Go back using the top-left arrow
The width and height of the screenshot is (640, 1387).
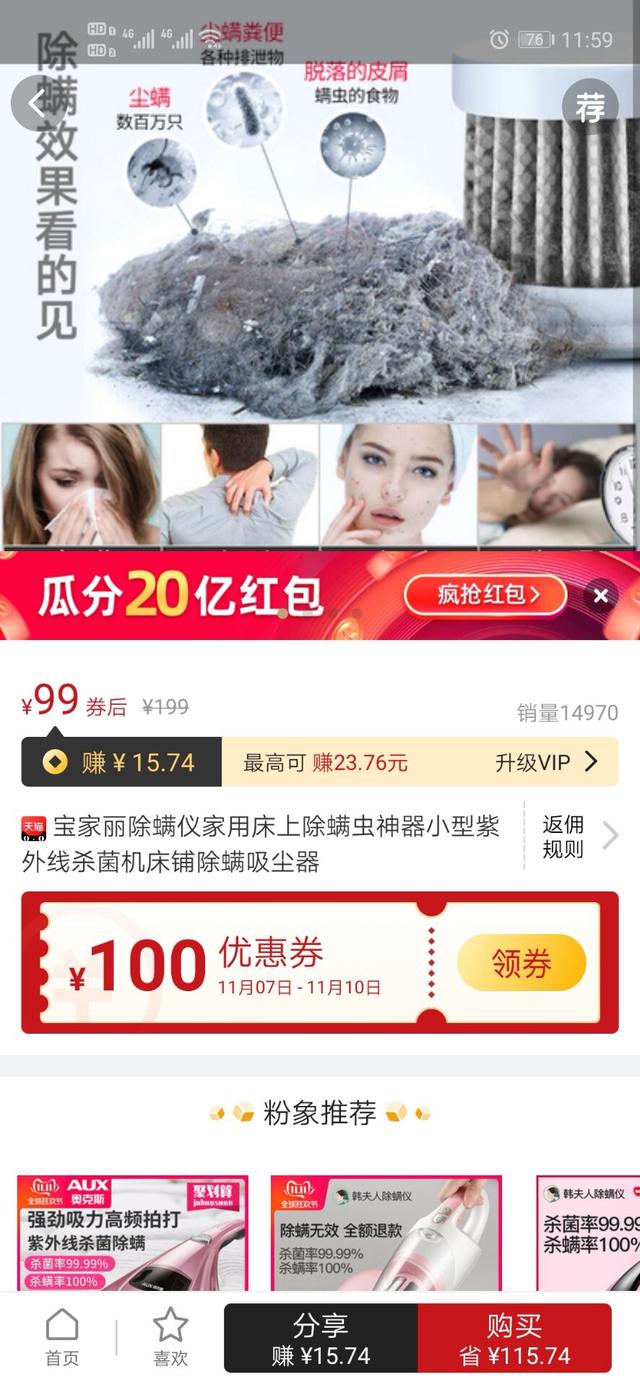(x=38, y=104)
